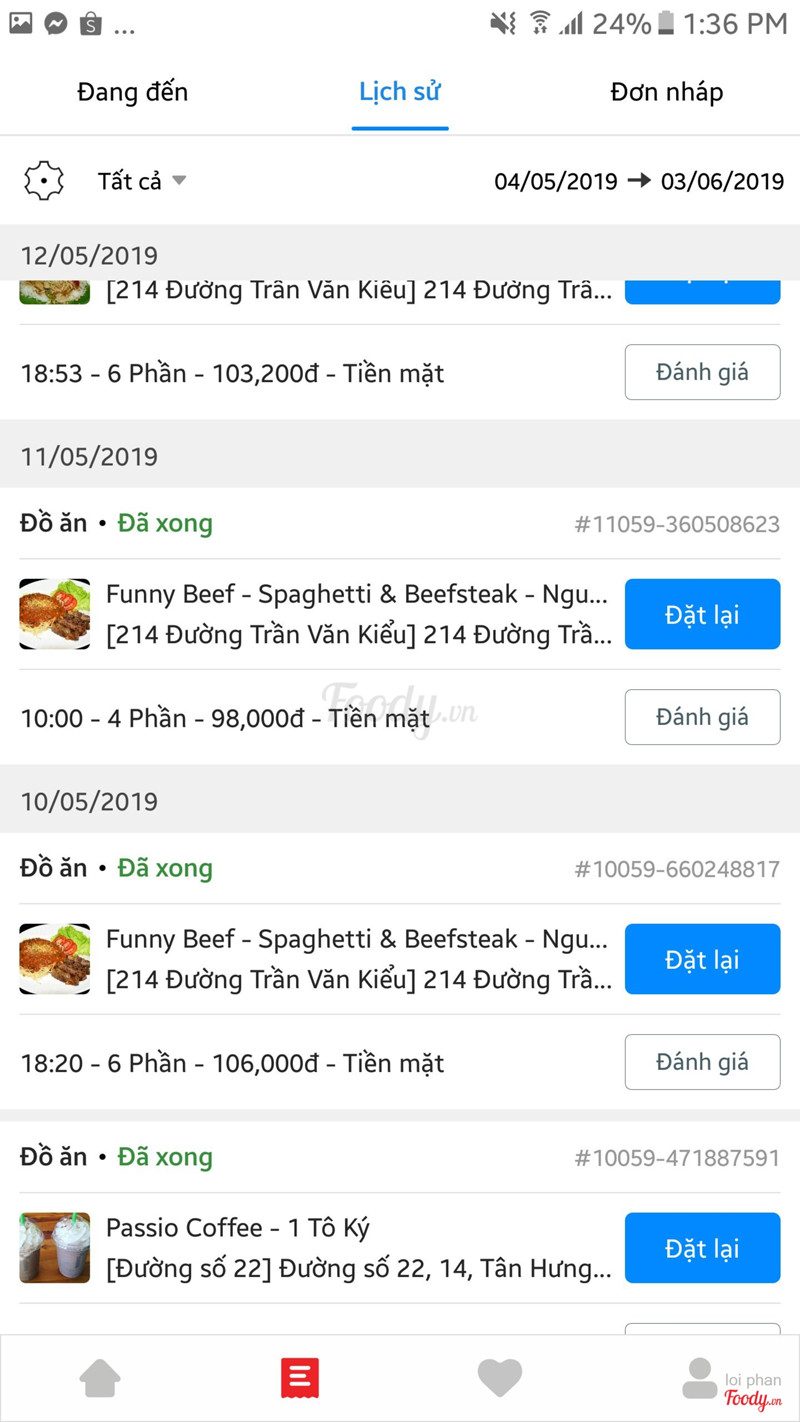Screen dimensions: 800x1422
Task: Go to the home tab
Action: [100, 1378]
